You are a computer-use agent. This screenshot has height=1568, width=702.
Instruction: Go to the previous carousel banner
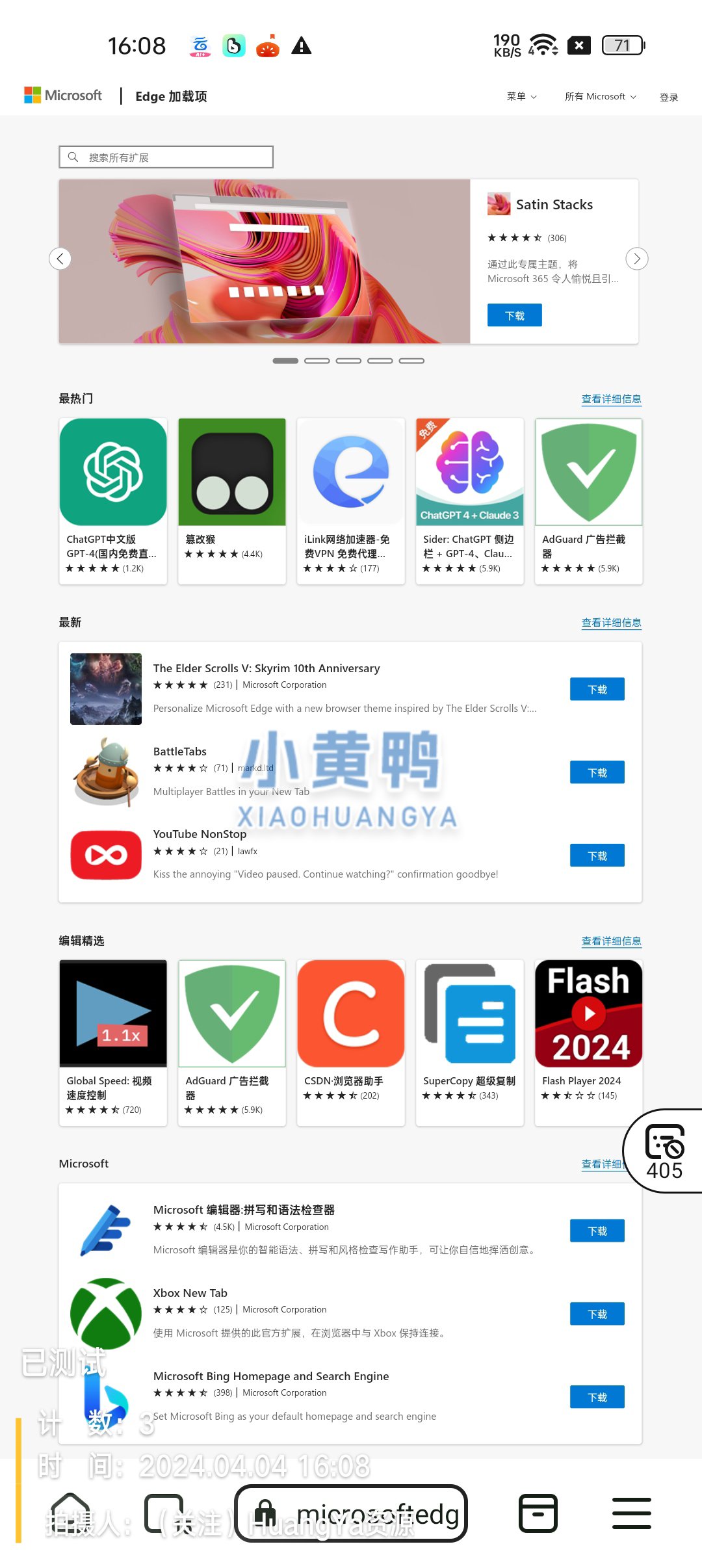(60, 259)
